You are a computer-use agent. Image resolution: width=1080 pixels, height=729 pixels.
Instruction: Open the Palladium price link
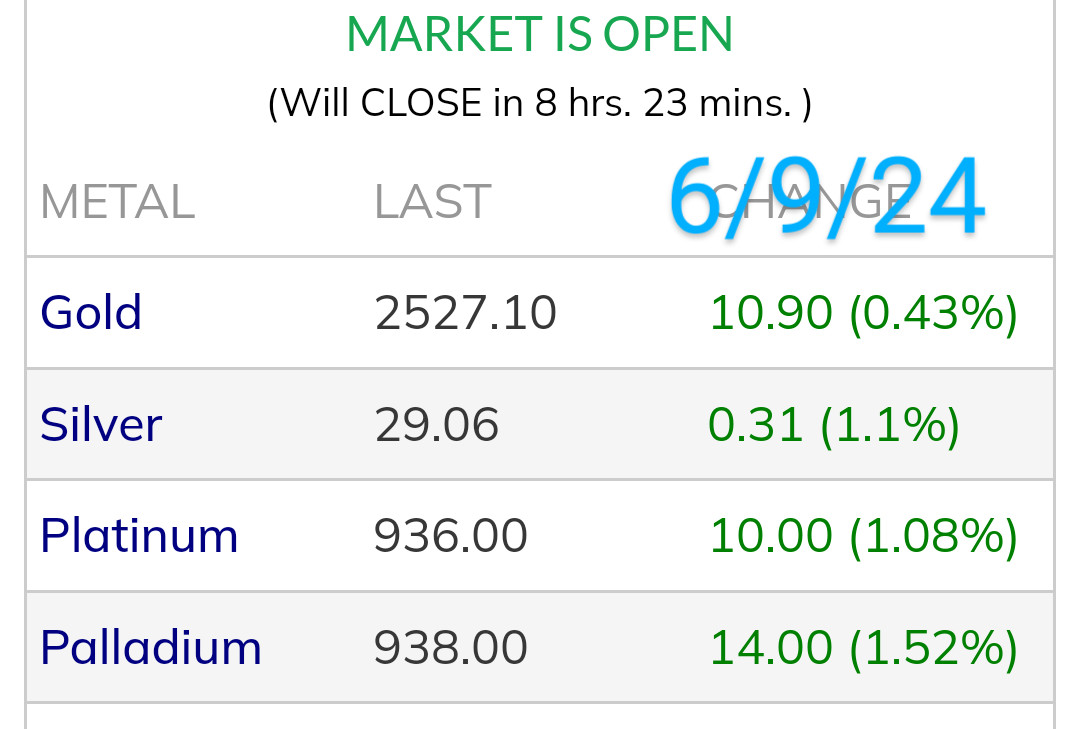[151, 648]
